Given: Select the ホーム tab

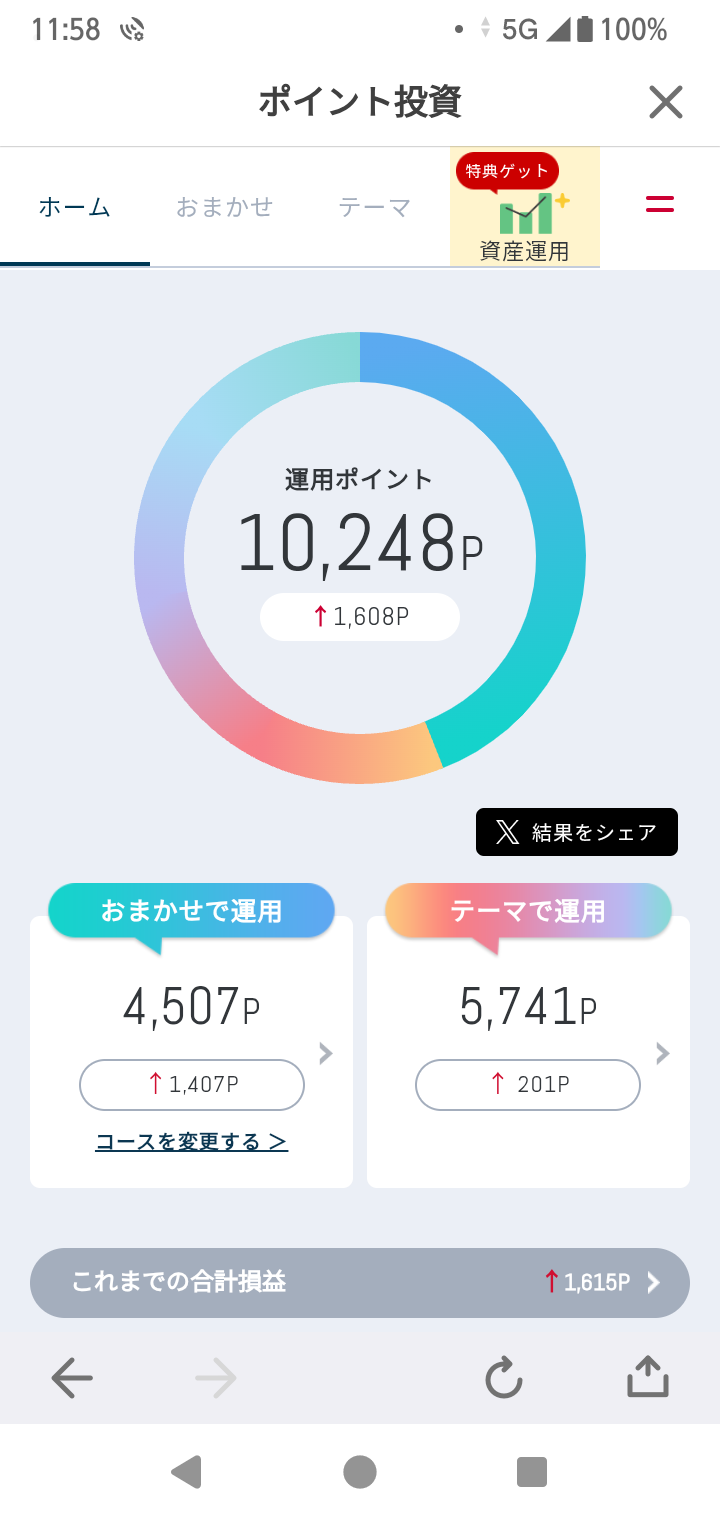Looking at the screenshot, I should (75, 207).
